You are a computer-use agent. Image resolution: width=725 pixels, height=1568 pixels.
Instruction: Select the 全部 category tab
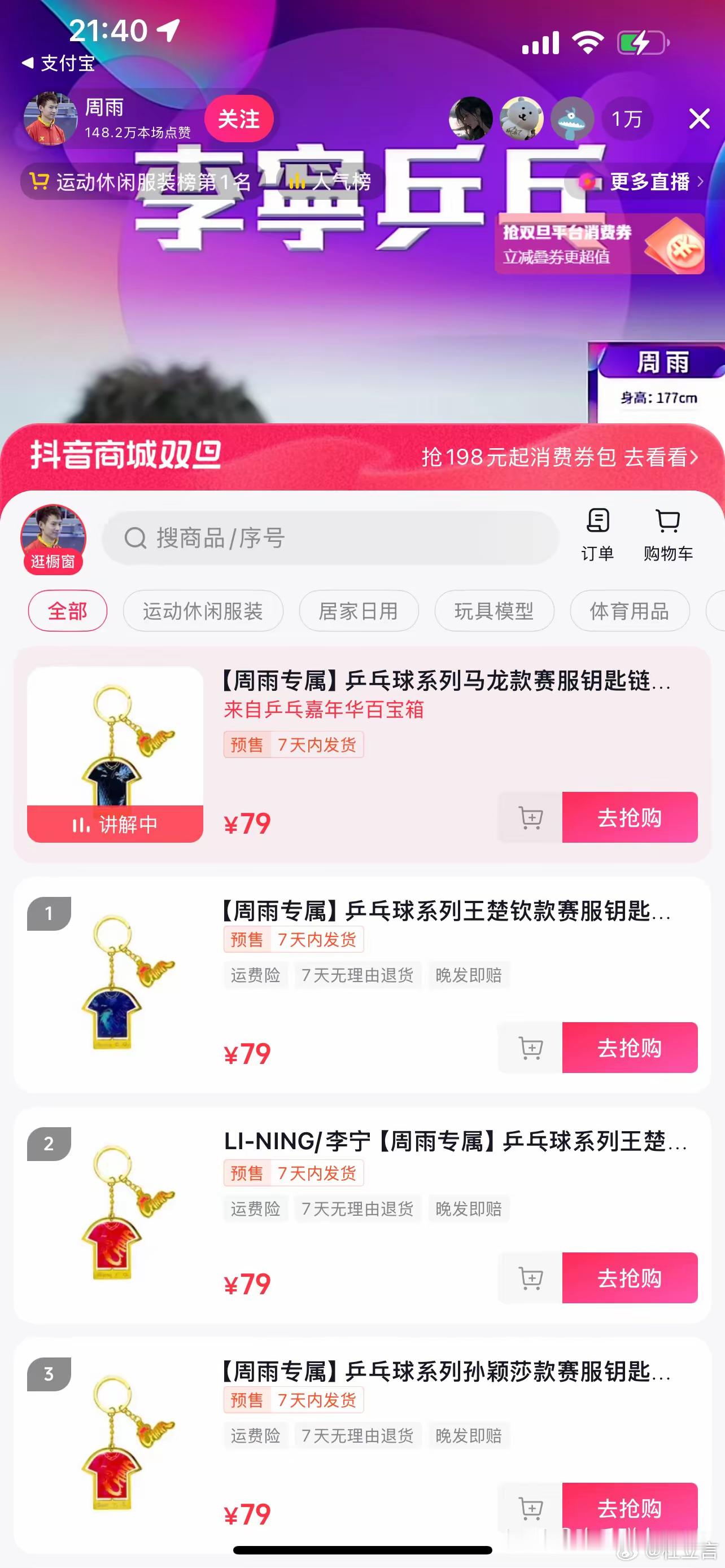67,611
